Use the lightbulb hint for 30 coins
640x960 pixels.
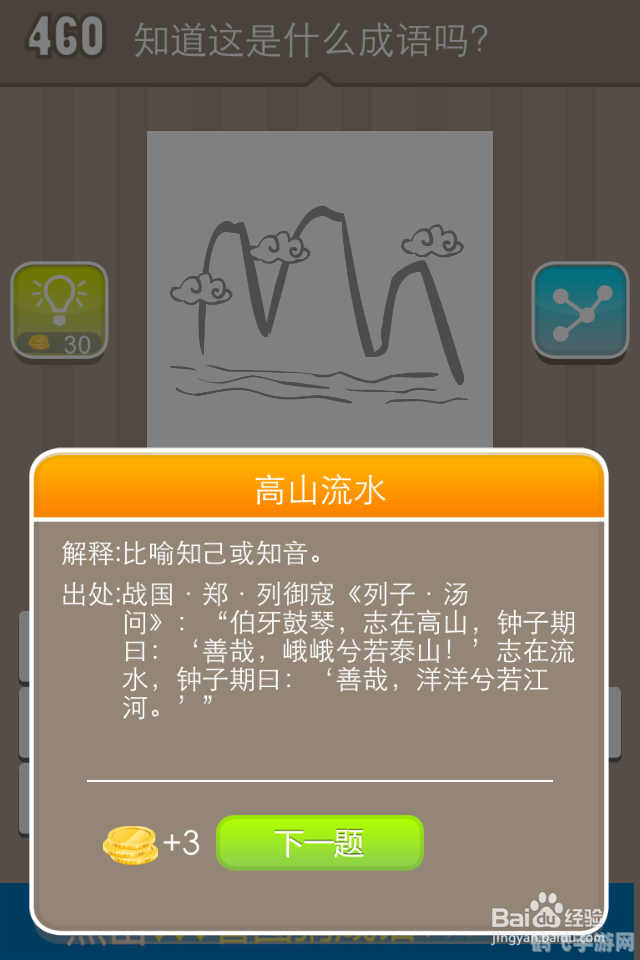[x=59, y=311]
